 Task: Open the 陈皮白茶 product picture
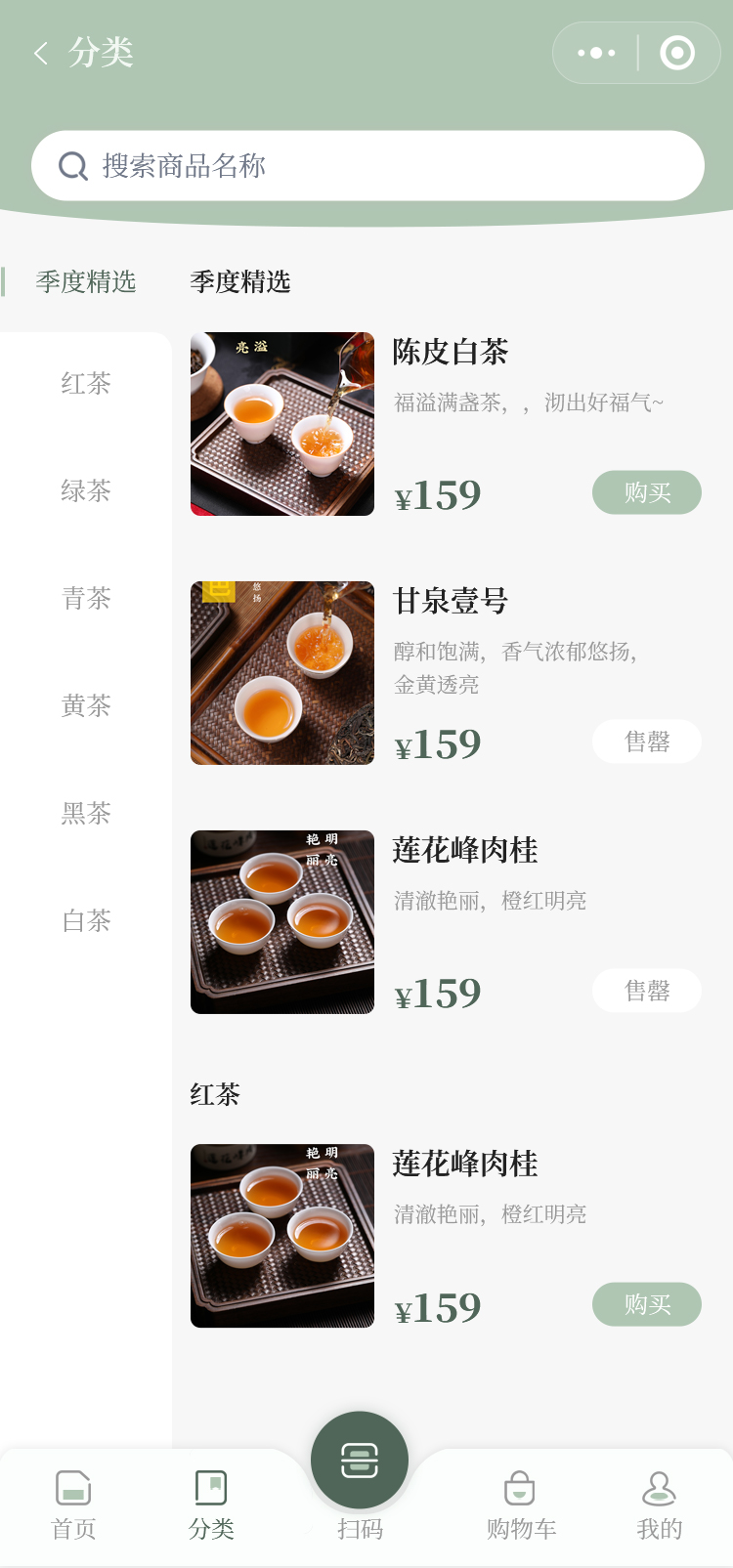point(282,424)
